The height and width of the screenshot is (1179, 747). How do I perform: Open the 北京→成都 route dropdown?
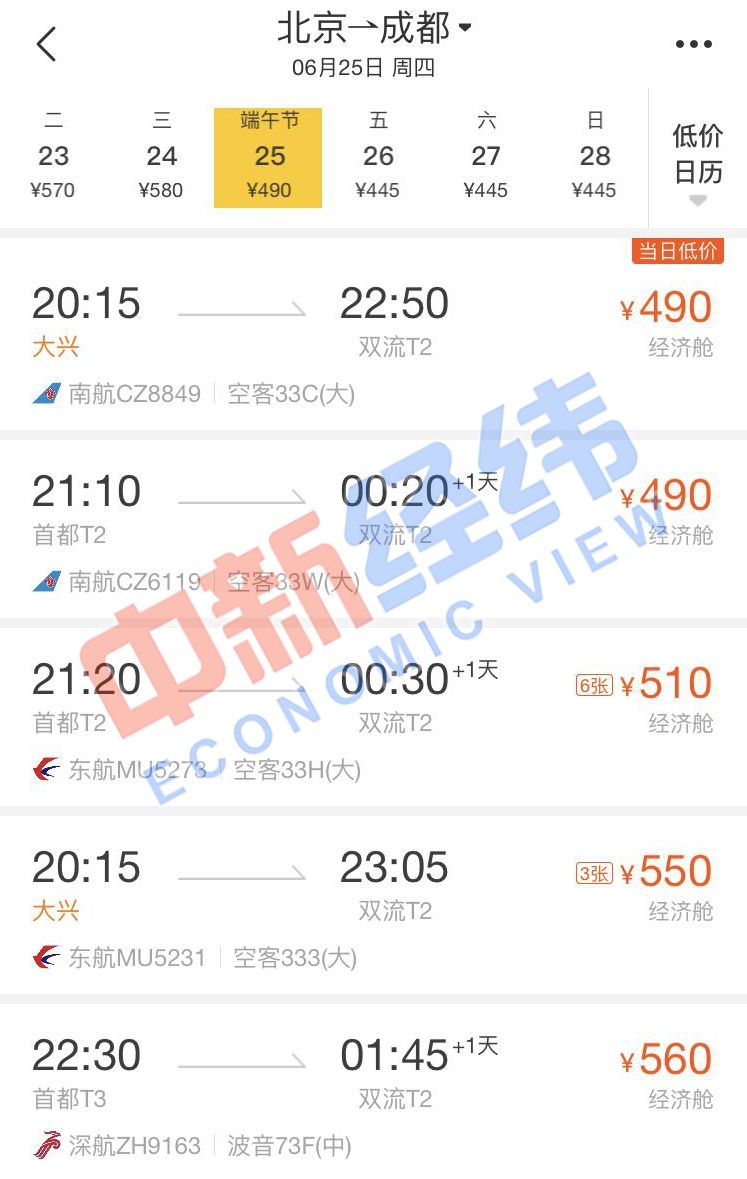(374, 29)
